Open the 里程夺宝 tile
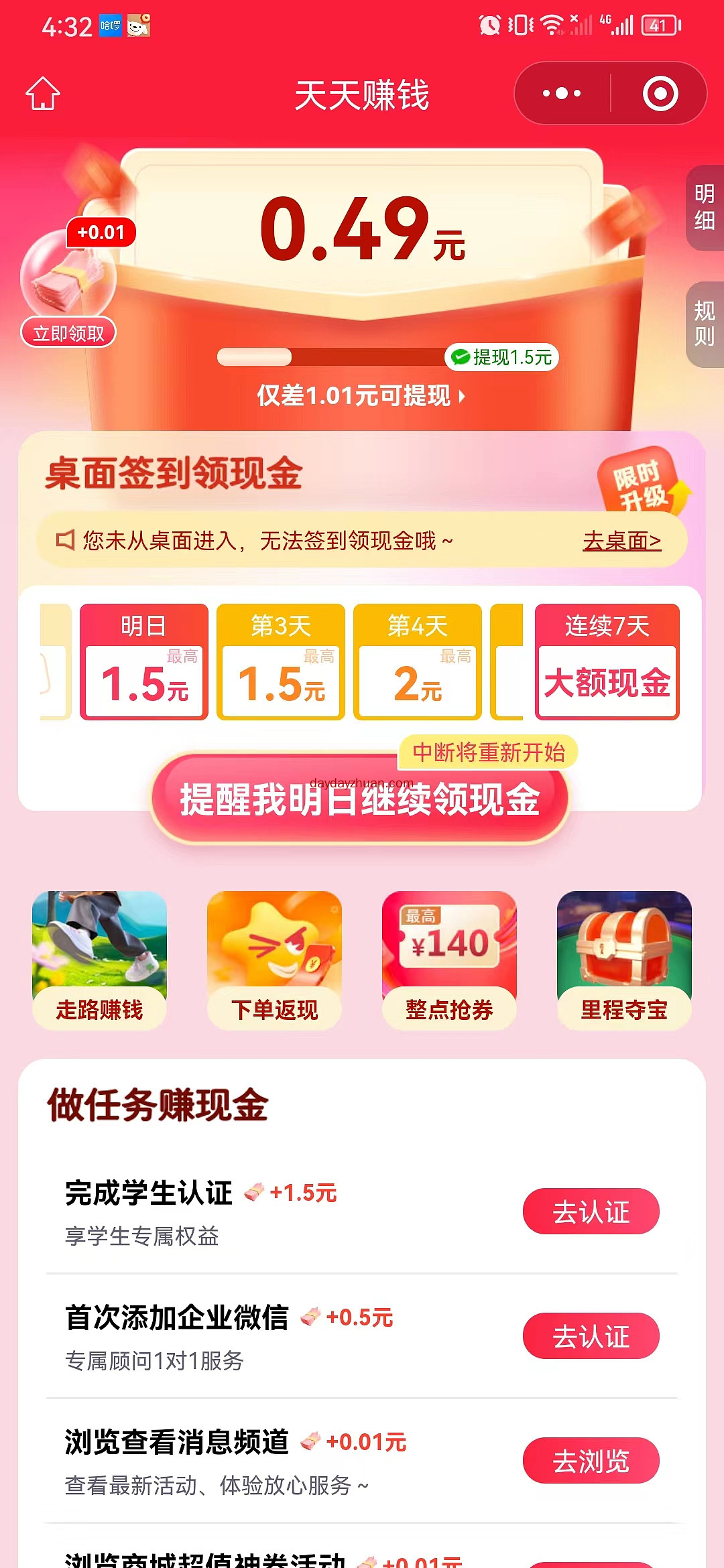This screenshot has height=1568, width=724. pyautogui.click(x=624, y=960)
